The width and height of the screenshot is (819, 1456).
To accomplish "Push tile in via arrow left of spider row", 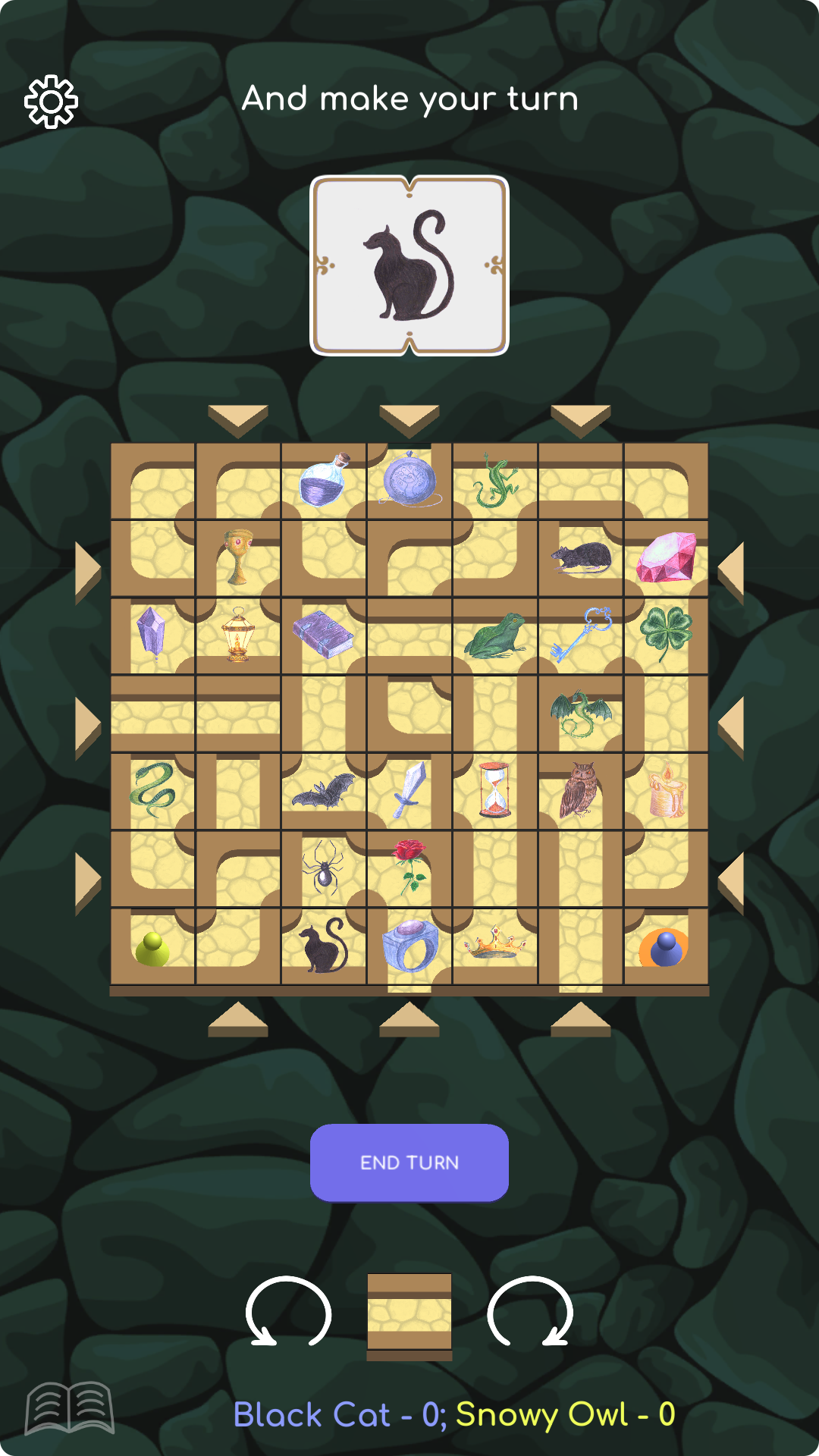I will pyautogui.click(x=88, y=882).
